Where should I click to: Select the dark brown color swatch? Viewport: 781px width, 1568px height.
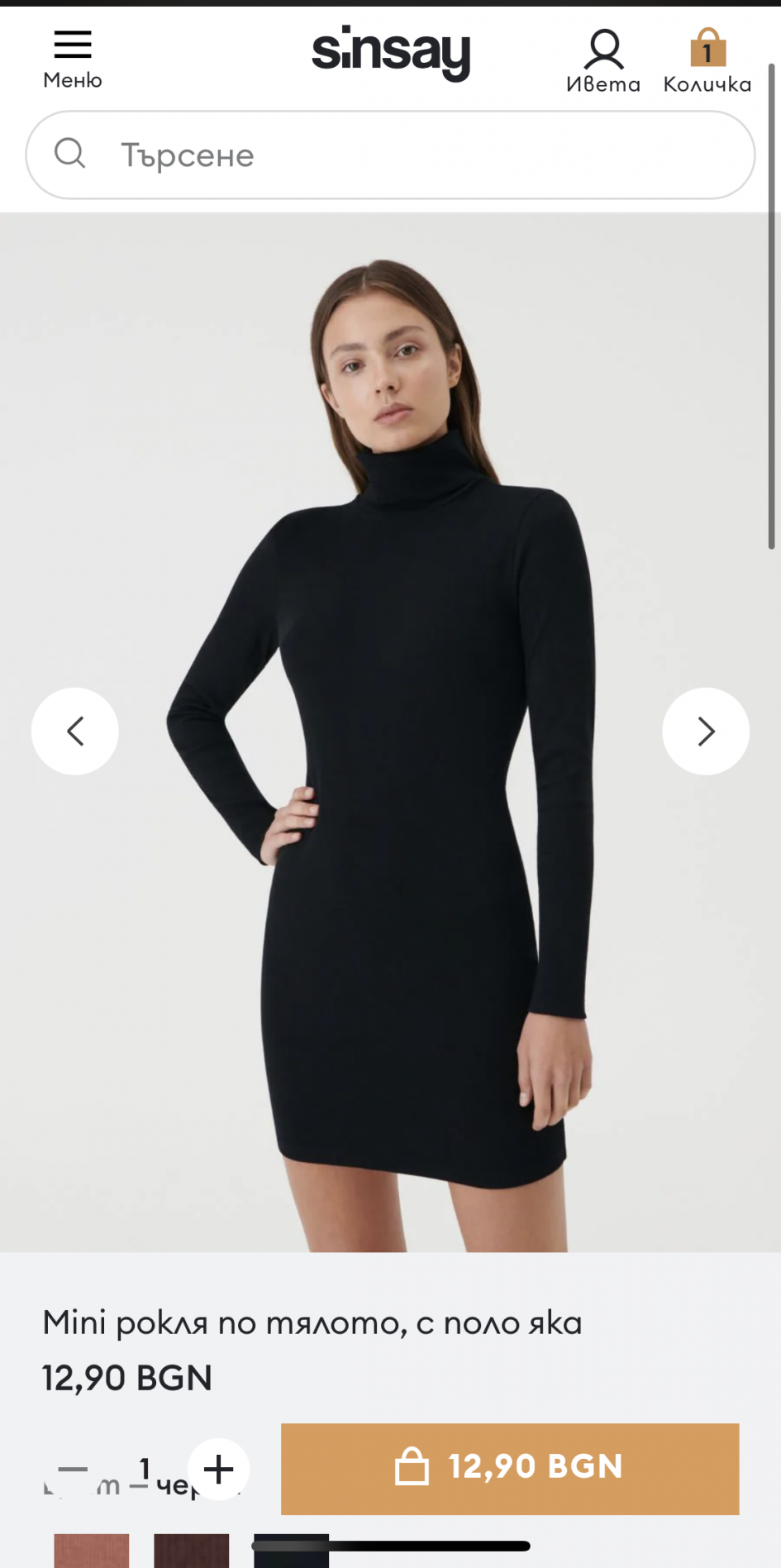click(x=191, y=1551)
